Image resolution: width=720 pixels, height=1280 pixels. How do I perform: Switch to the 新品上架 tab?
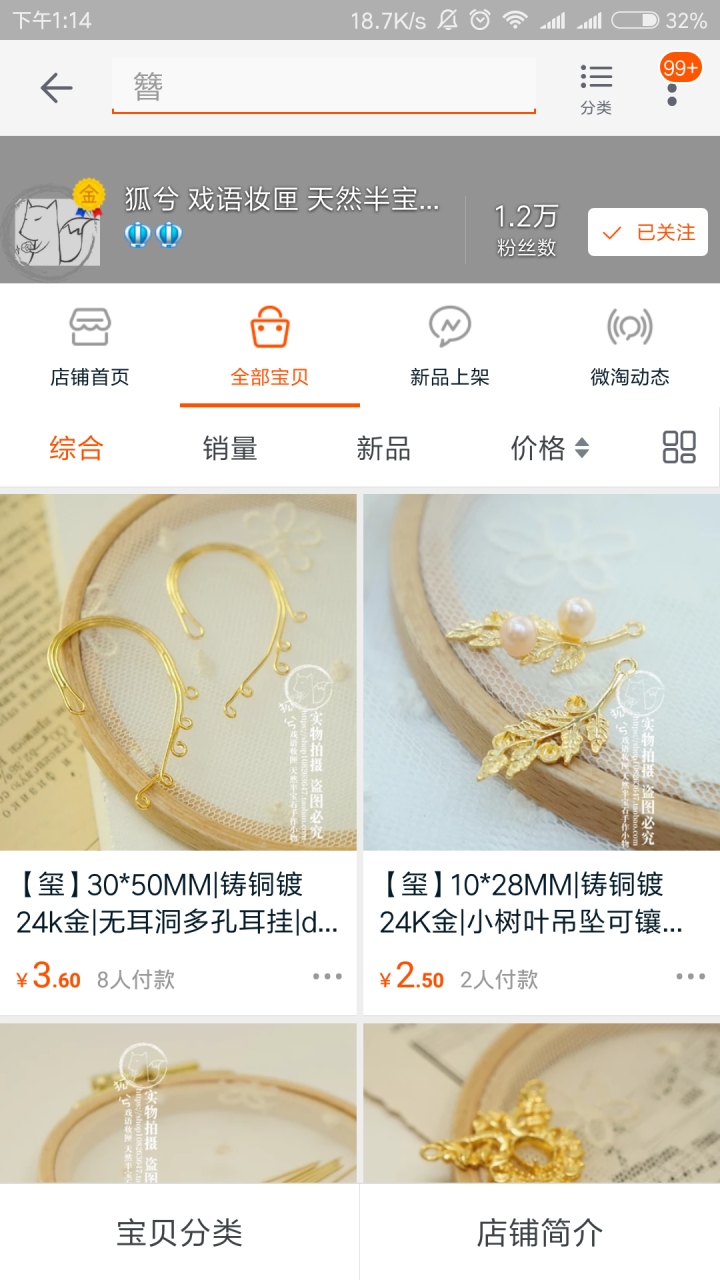450,346
